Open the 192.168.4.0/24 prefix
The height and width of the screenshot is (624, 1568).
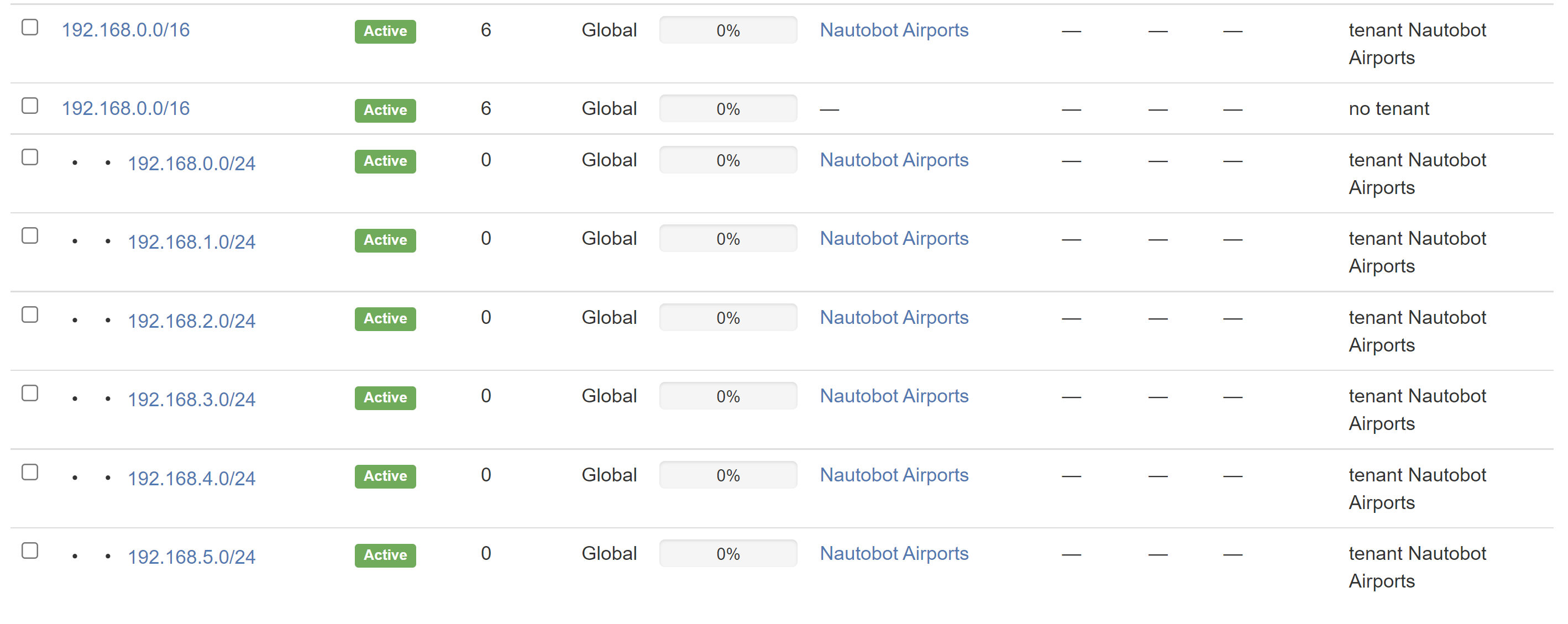[x=191, y=479]
